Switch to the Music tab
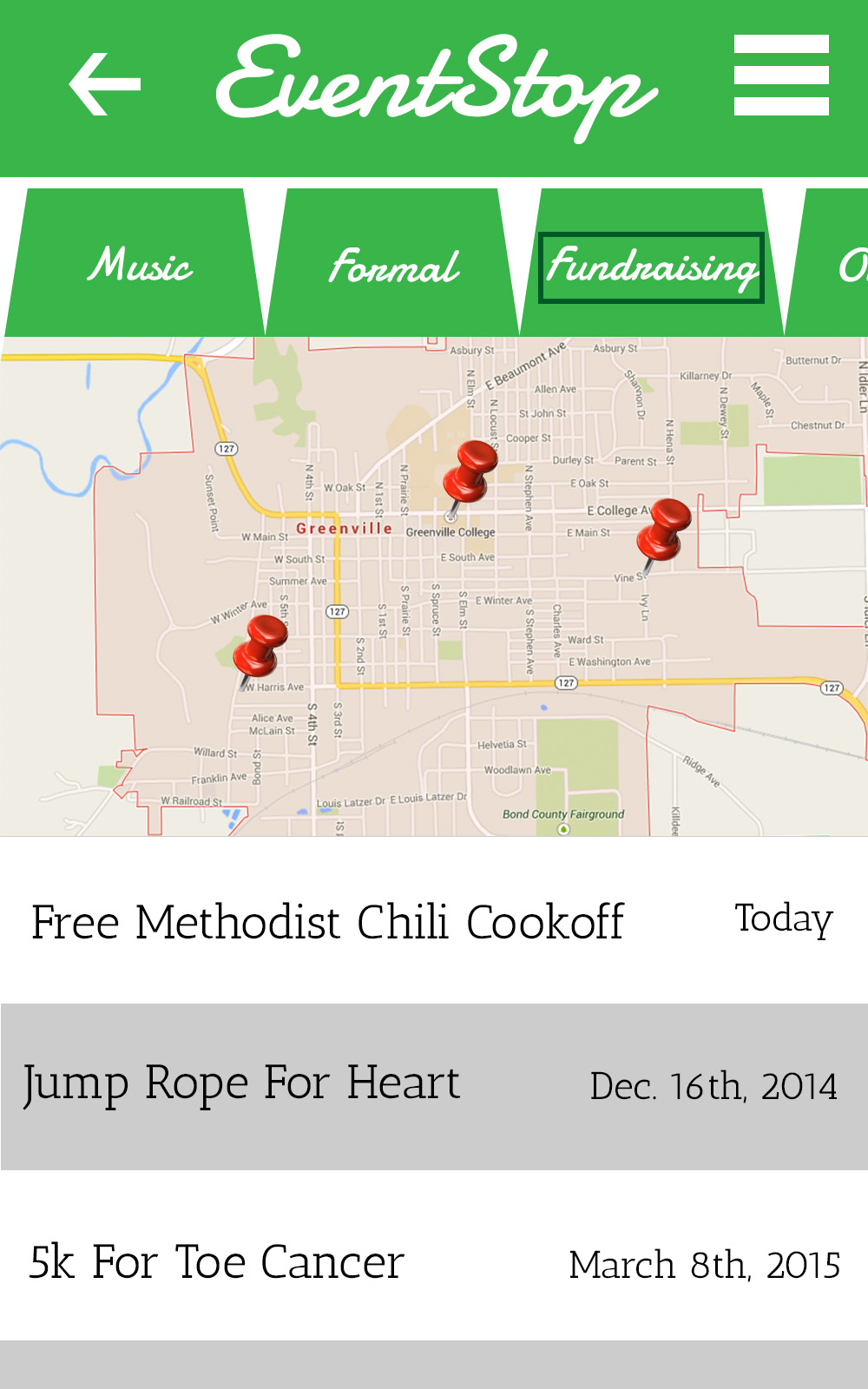Screen dimensions: 868x1389 click(x=139, y=265)
